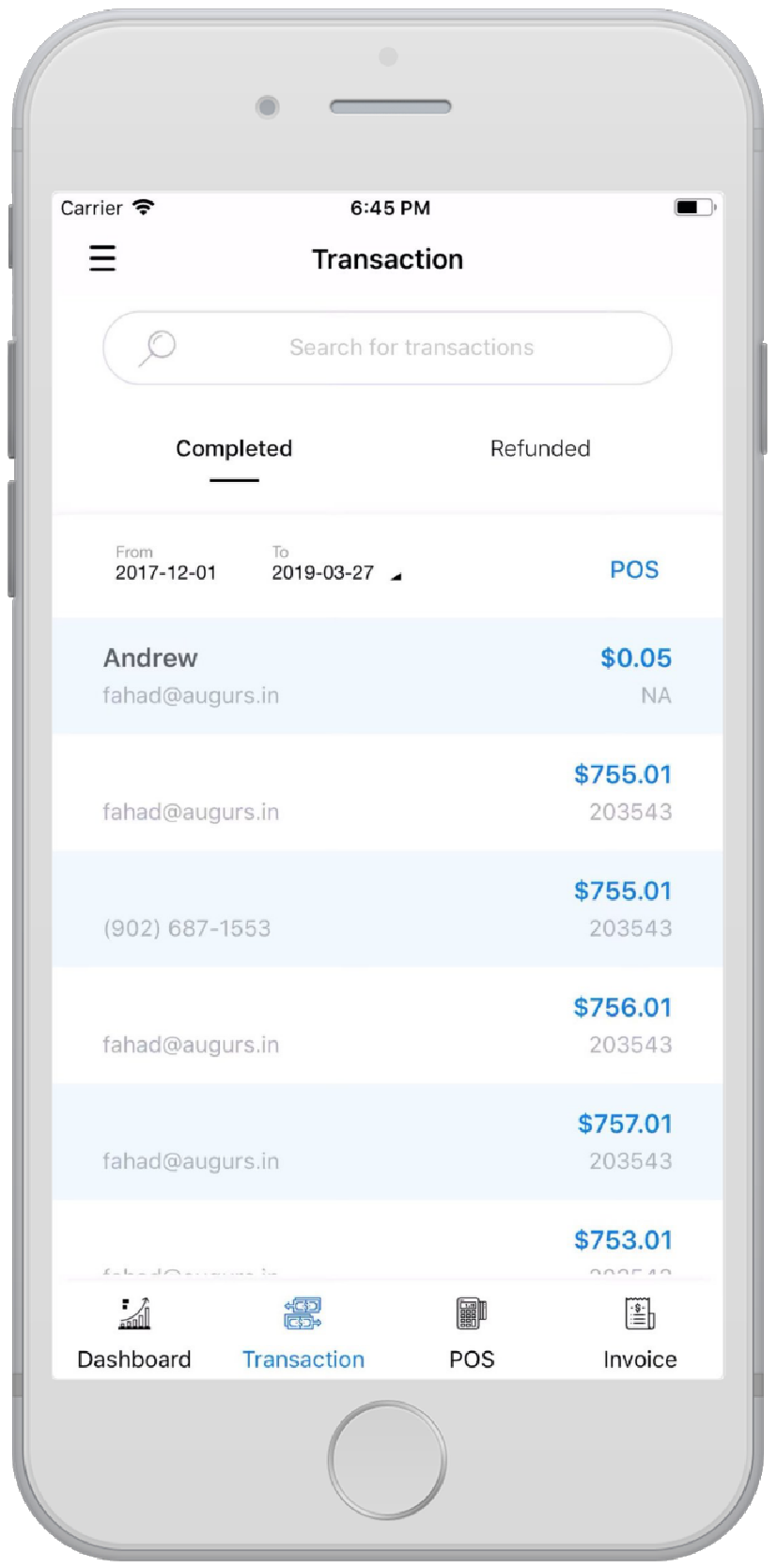
Task: Tap the Search for transactions field
Action: (411, 348)
